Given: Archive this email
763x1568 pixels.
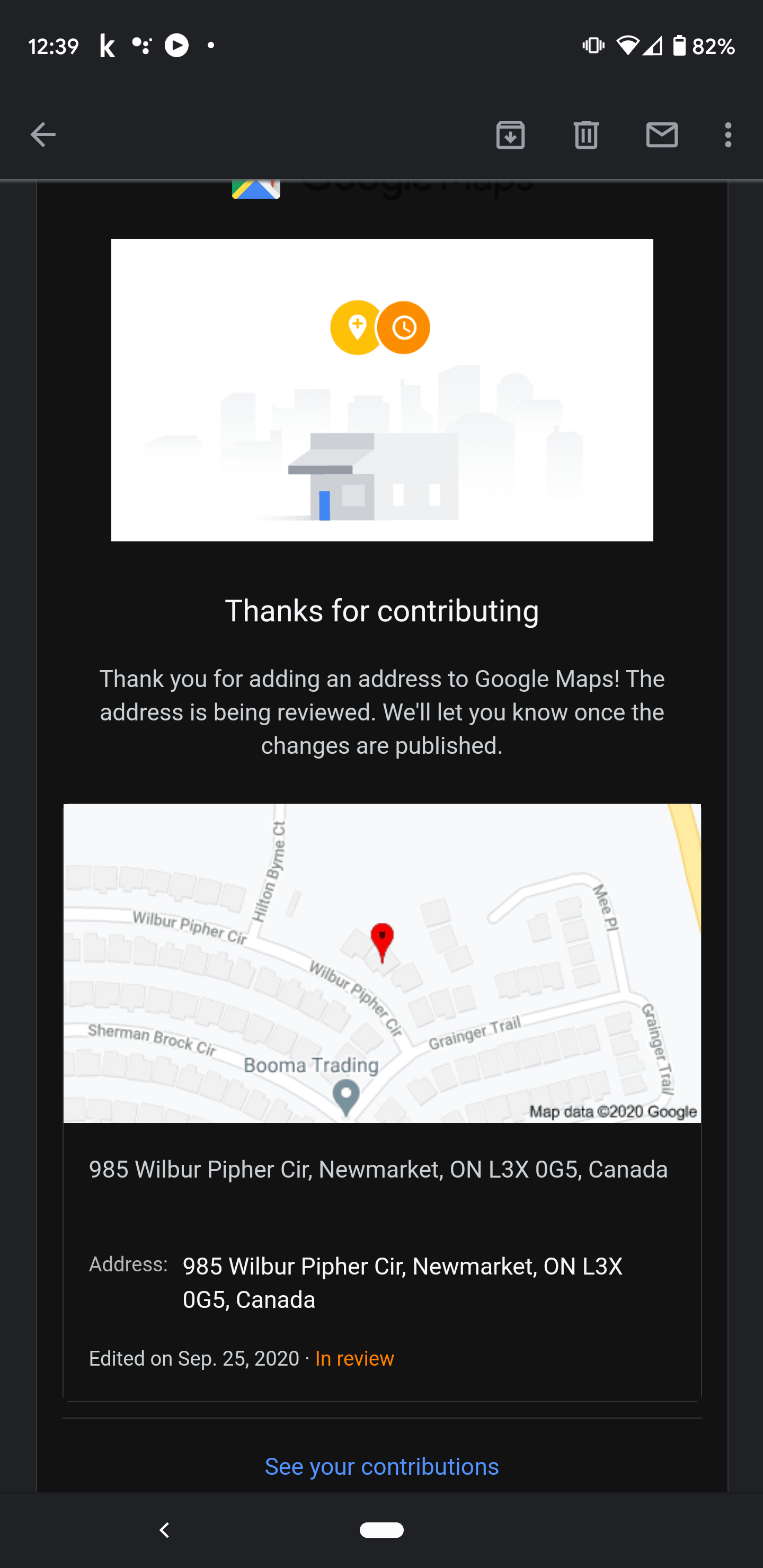Looking at the screenshot, I should pyautogui.click(x=510, y=135).
